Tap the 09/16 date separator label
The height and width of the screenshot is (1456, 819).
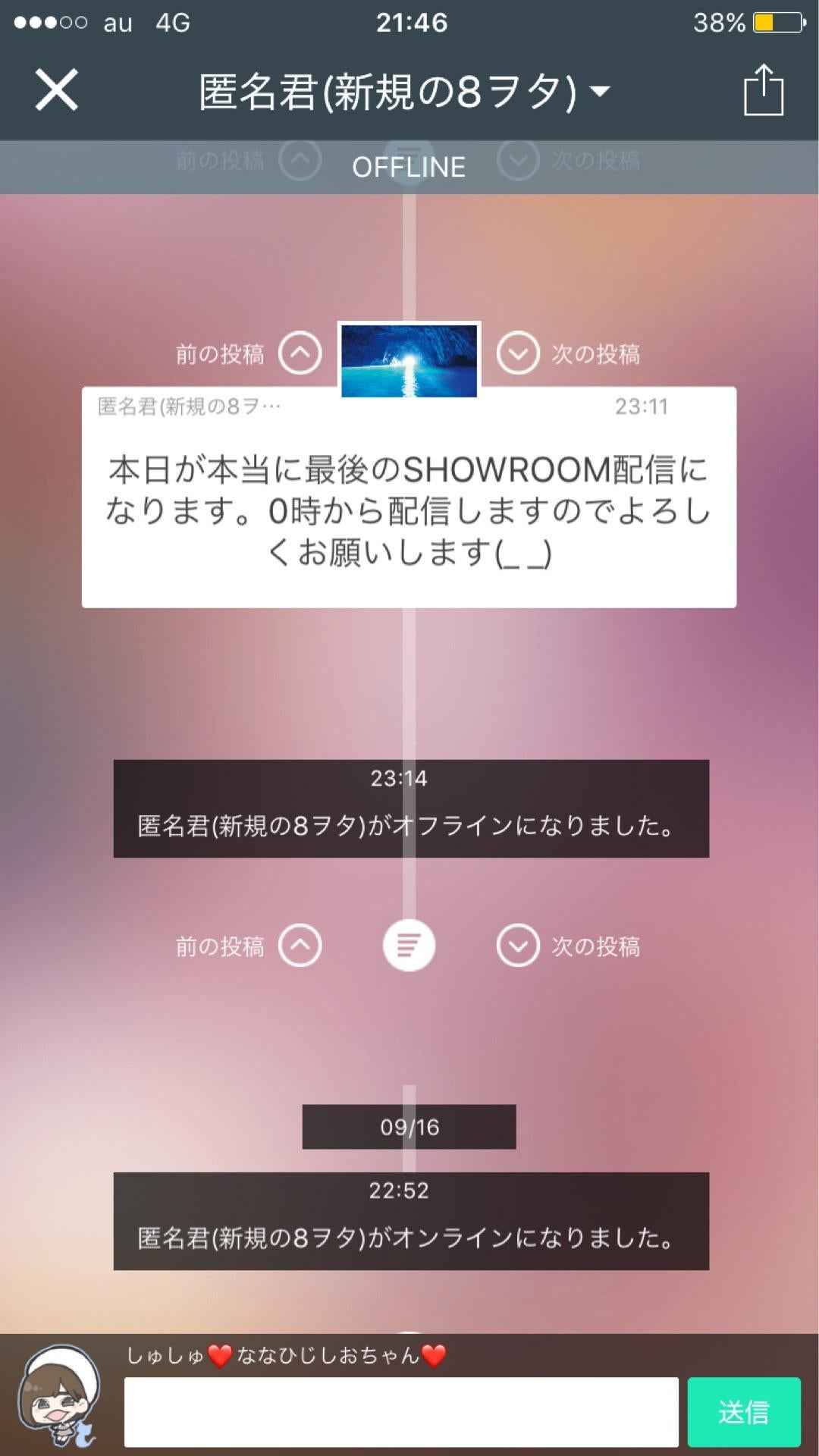tap(409, 1128)
